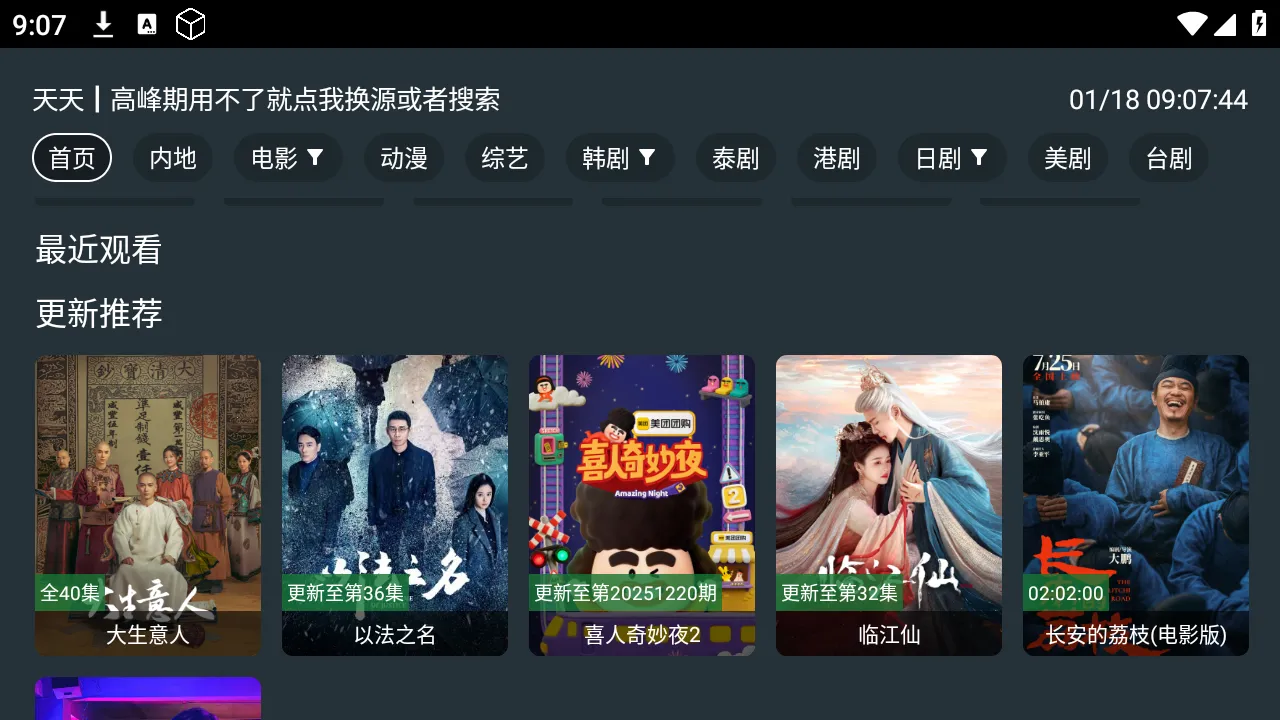Open the 大生意人 drama card
Viewport: 1280px width, 720px height.
pyautogui.click(x=148, y=505)
